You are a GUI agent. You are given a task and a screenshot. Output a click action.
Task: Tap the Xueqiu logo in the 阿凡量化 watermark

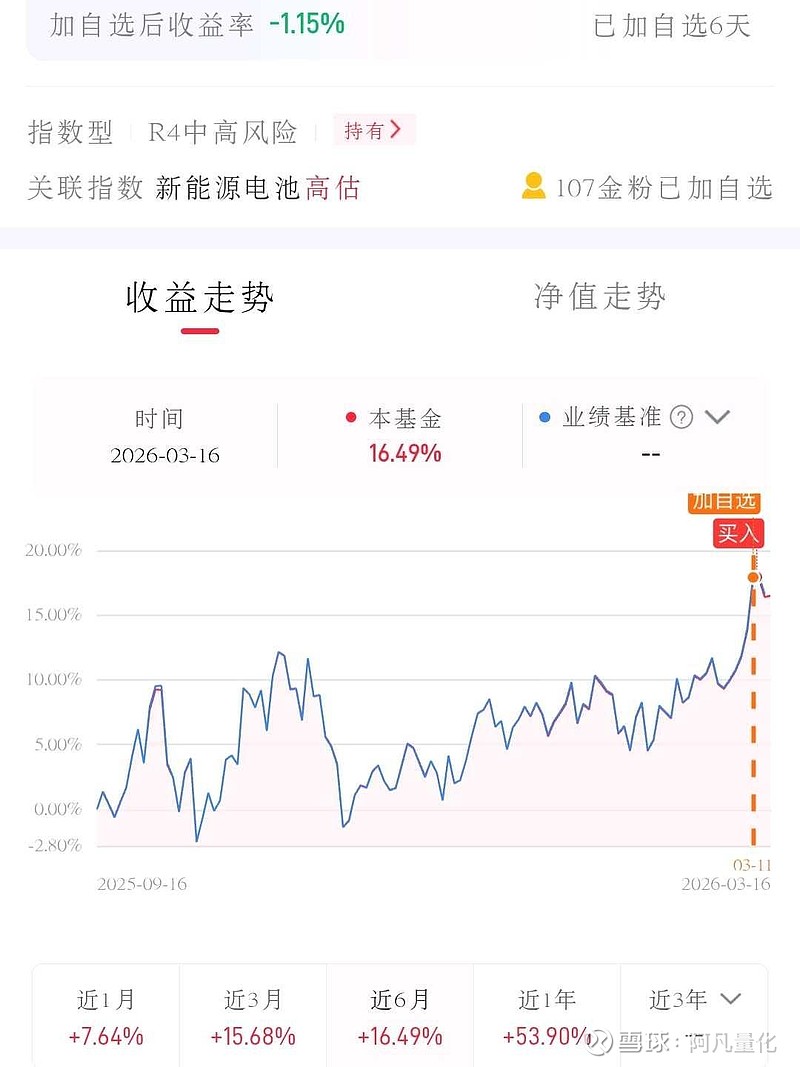click(600, 1042)
